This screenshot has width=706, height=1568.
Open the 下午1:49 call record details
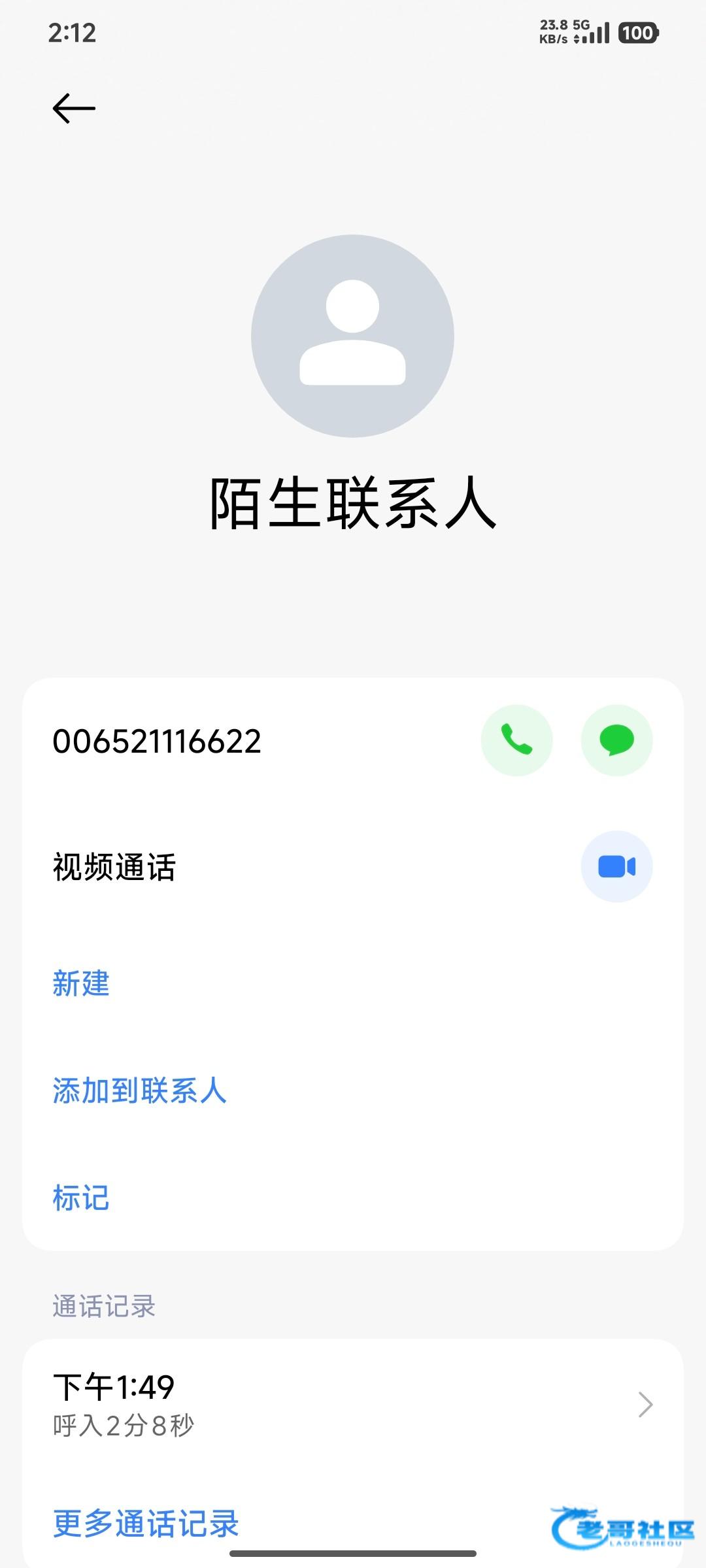click(353, 1403)
